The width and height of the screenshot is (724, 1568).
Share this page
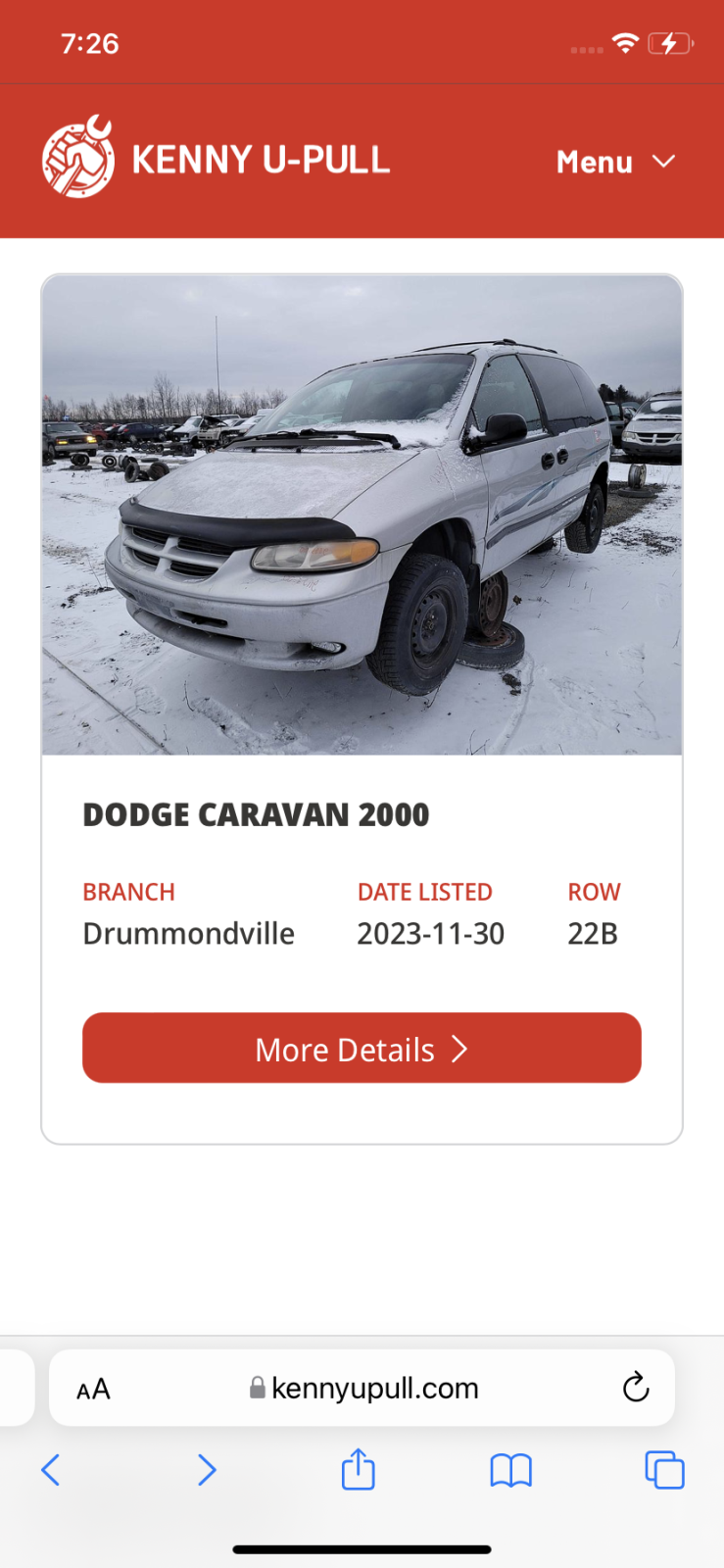[x=359, y=1469]
